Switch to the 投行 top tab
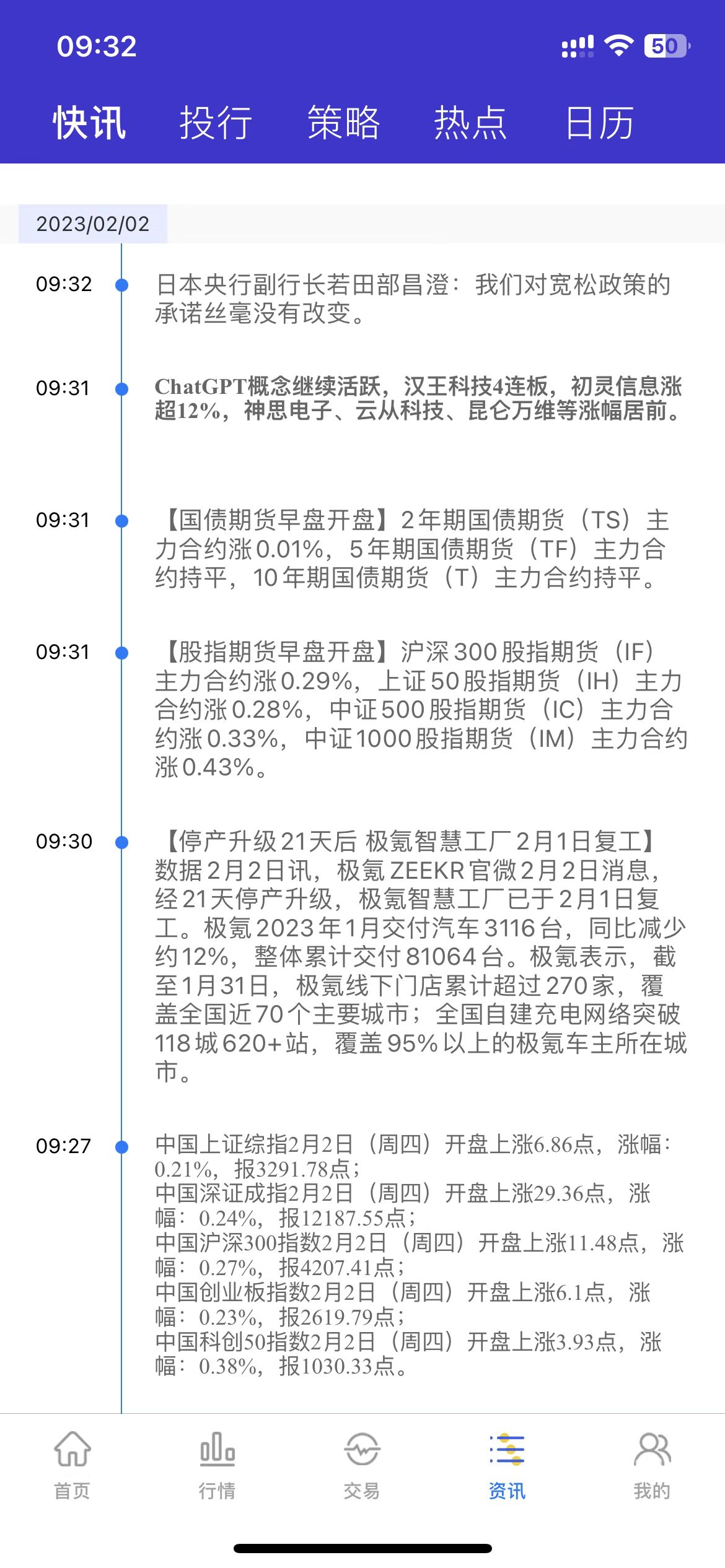725x1568 pixels. (216, 123)
